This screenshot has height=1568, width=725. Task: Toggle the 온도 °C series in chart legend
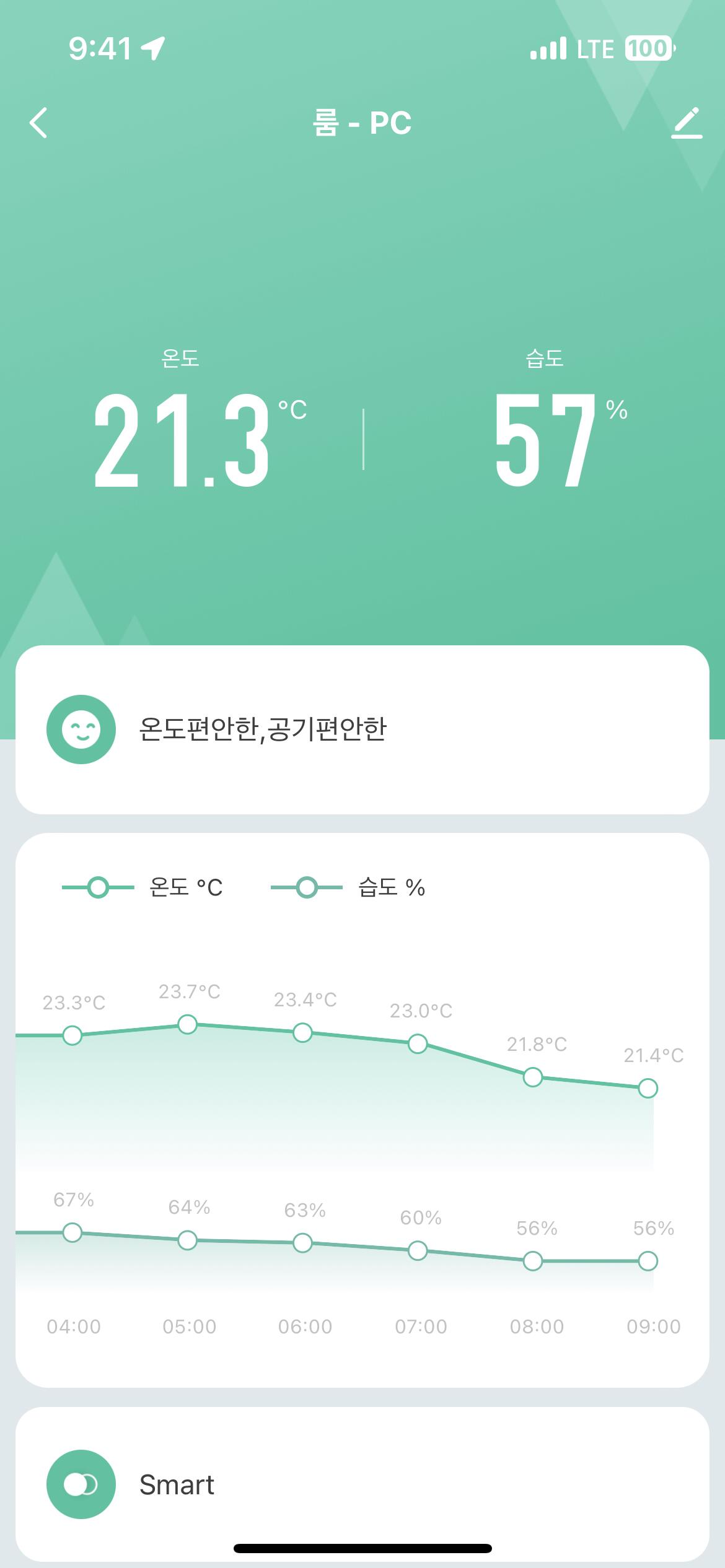[x=143, y=887]
